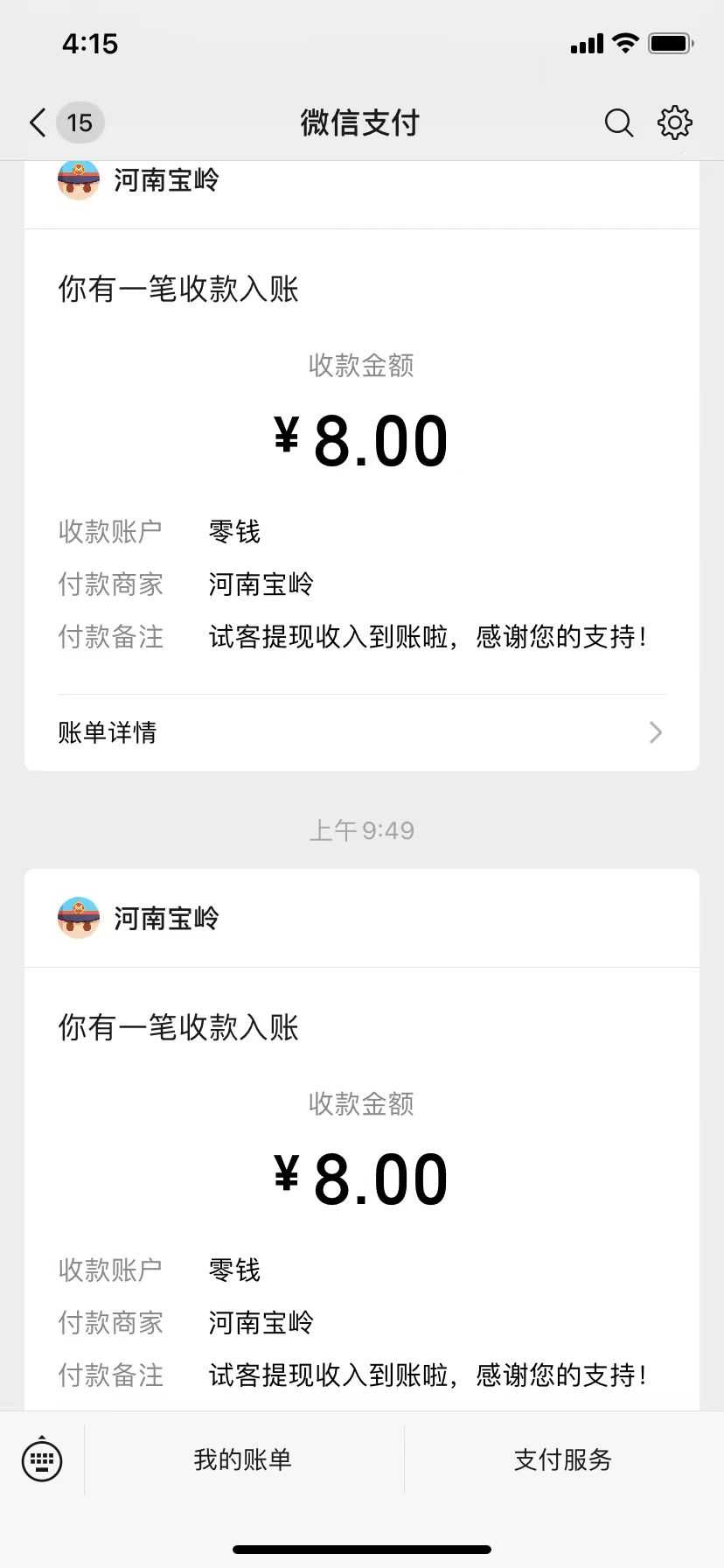Open the keyboard icon in the bottom bar
Viewport: 724px width, 1568px height.
[x=42, y=1459]
